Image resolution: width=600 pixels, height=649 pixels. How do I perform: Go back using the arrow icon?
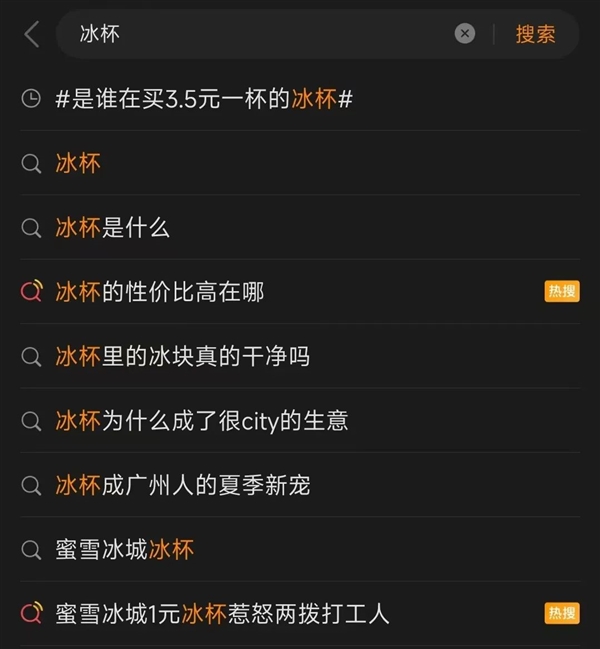(x=31, y=34)
